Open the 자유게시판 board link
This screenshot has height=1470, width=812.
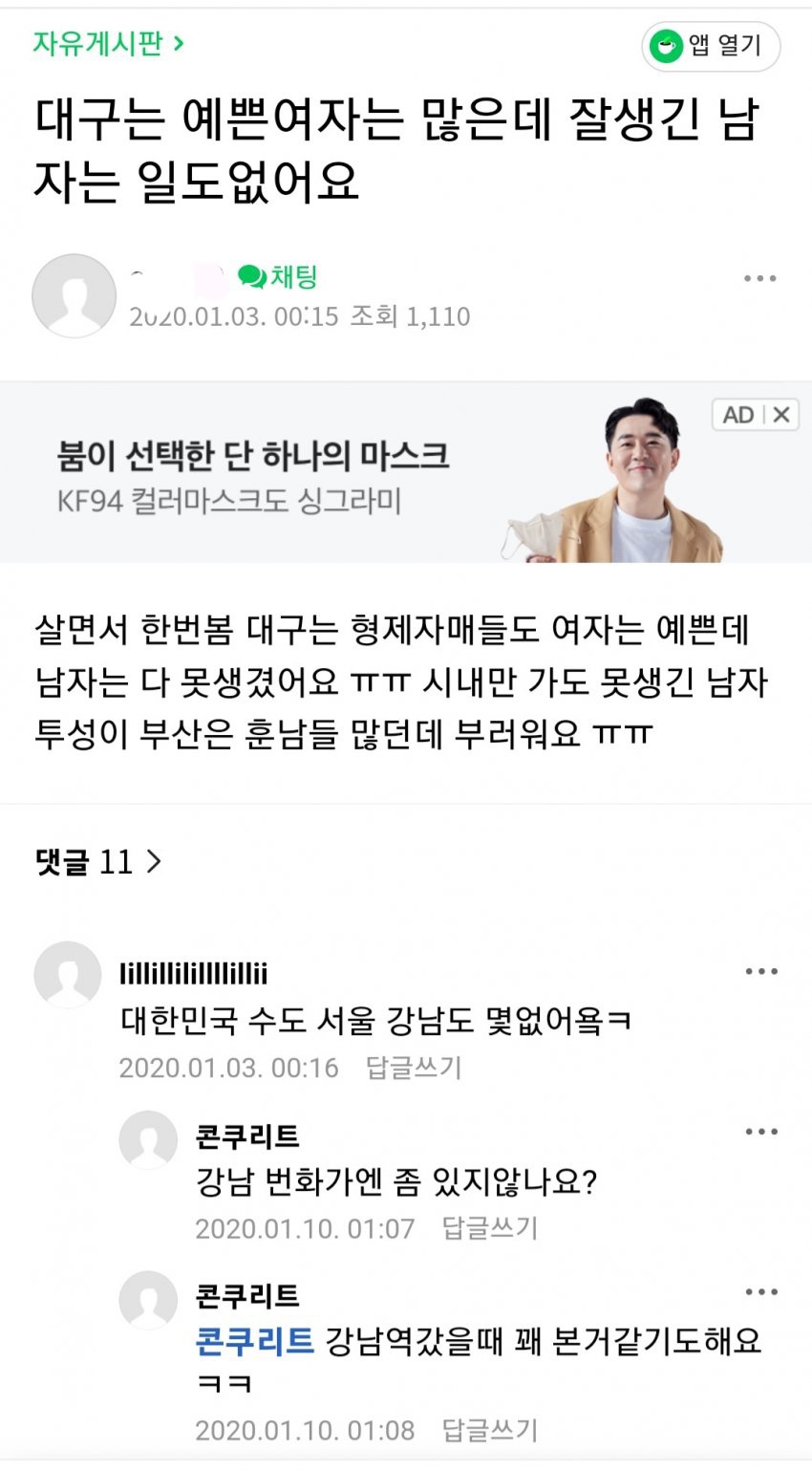coord(107,44)
